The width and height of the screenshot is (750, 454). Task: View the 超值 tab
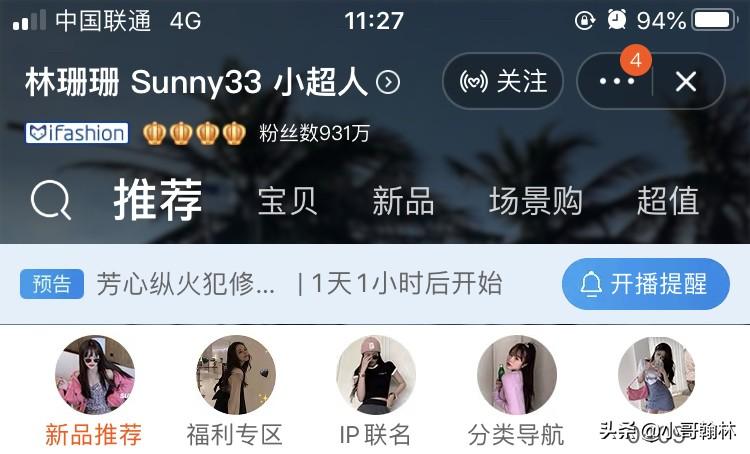point(667,201)
